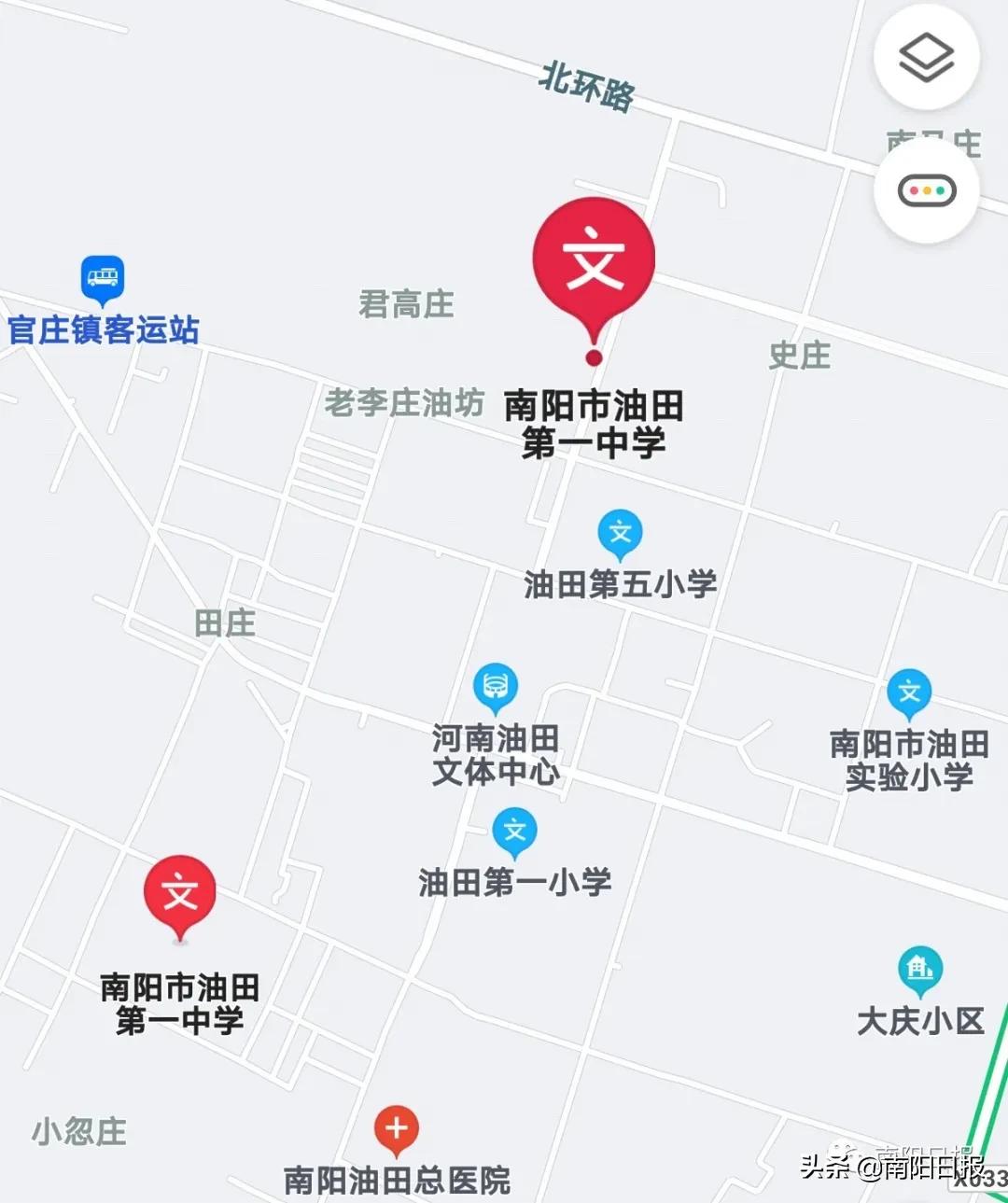Open the map layers switcher icon
Screen dimensions: 1008x1203
(x=925, y=59)
